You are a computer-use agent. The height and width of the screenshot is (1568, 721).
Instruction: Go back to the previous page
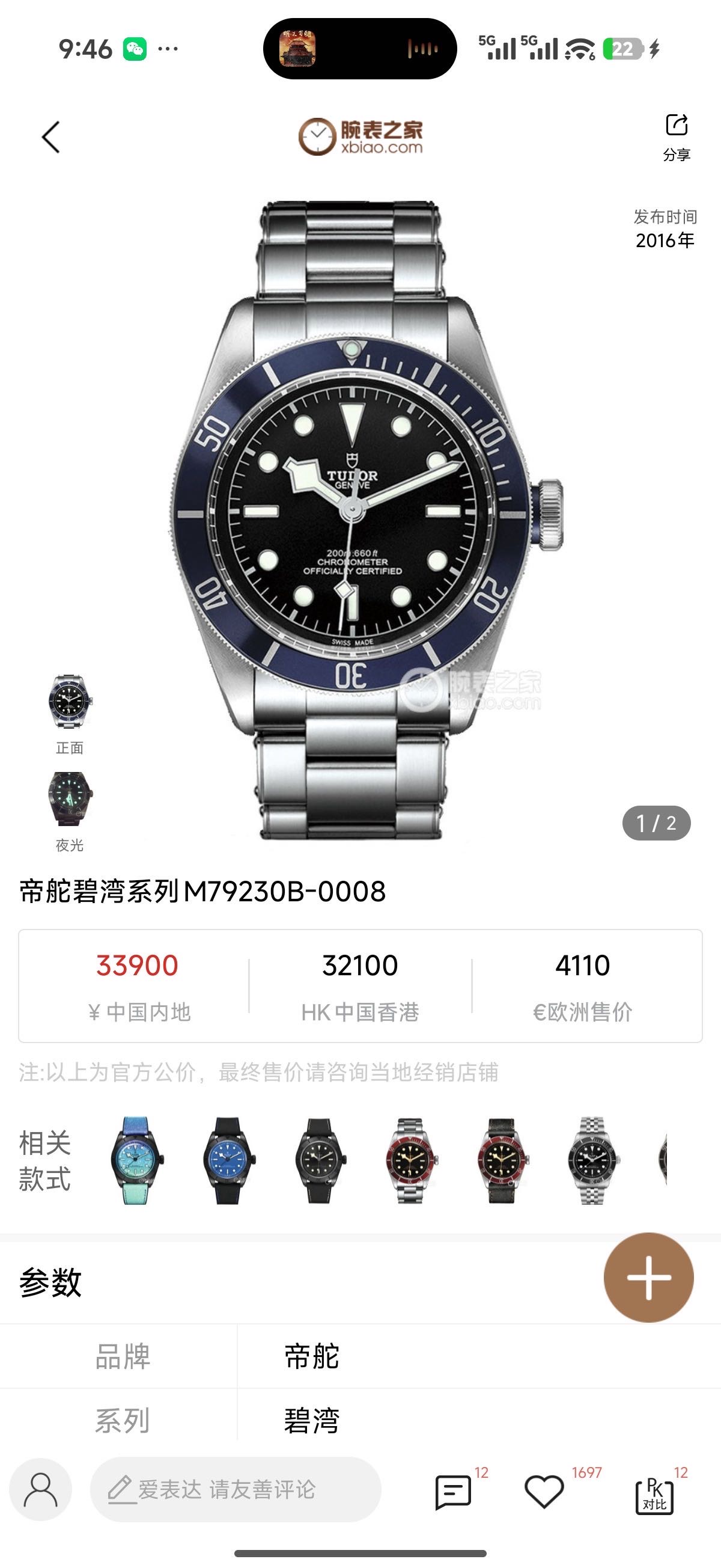coord(51,137)
